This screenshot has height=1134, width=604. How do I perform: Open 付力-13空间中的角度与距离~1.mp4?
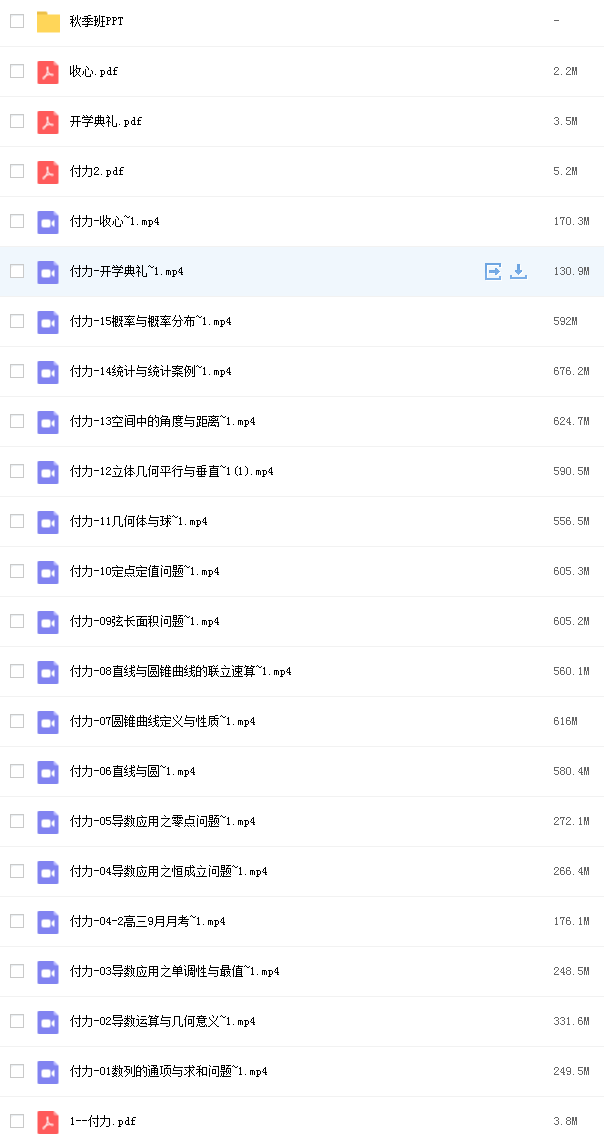click(162, 421)
